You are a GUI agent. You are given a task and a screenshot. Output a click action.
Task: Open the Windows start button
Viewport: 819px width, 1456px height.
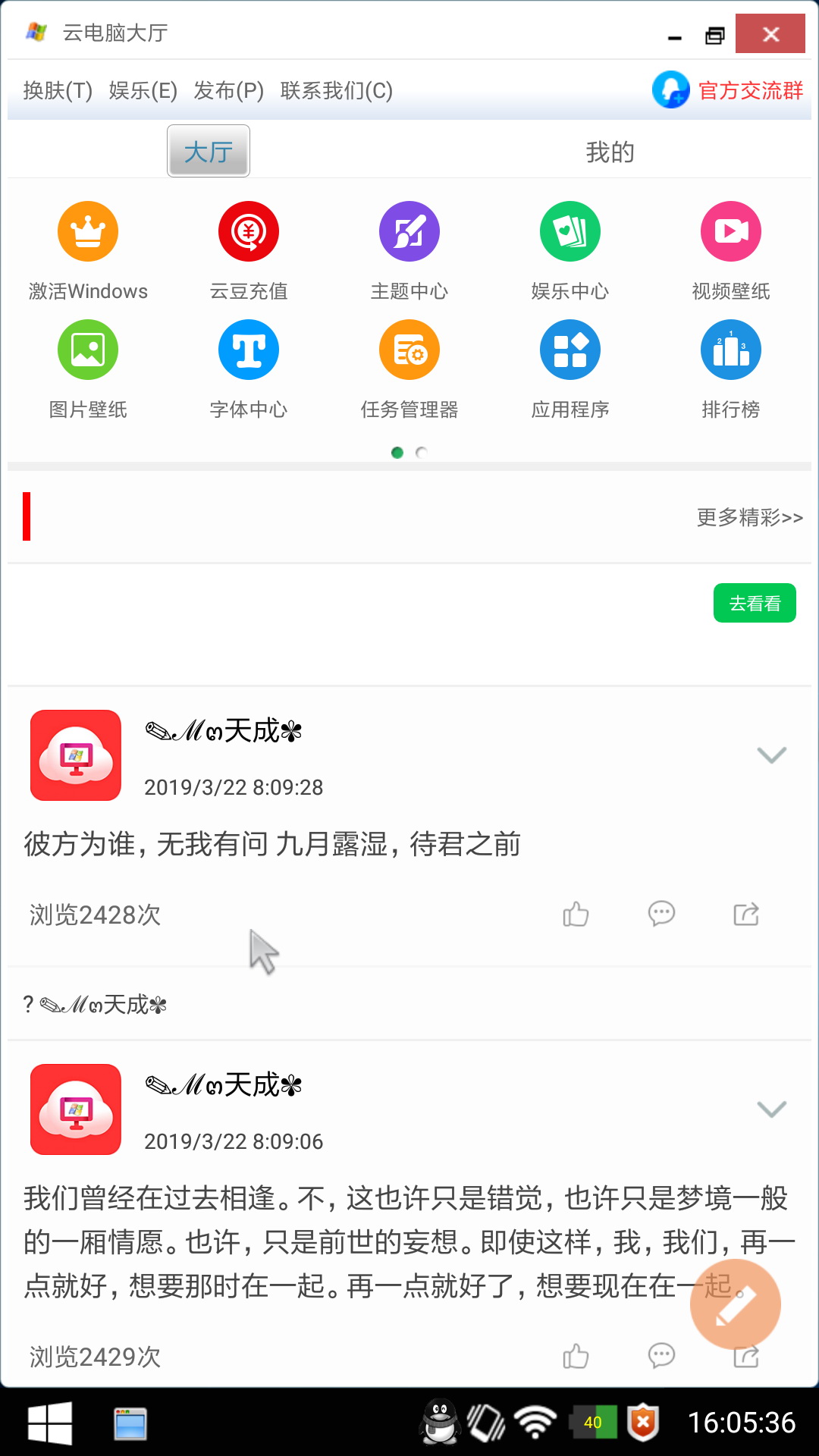coord(50,1423)
